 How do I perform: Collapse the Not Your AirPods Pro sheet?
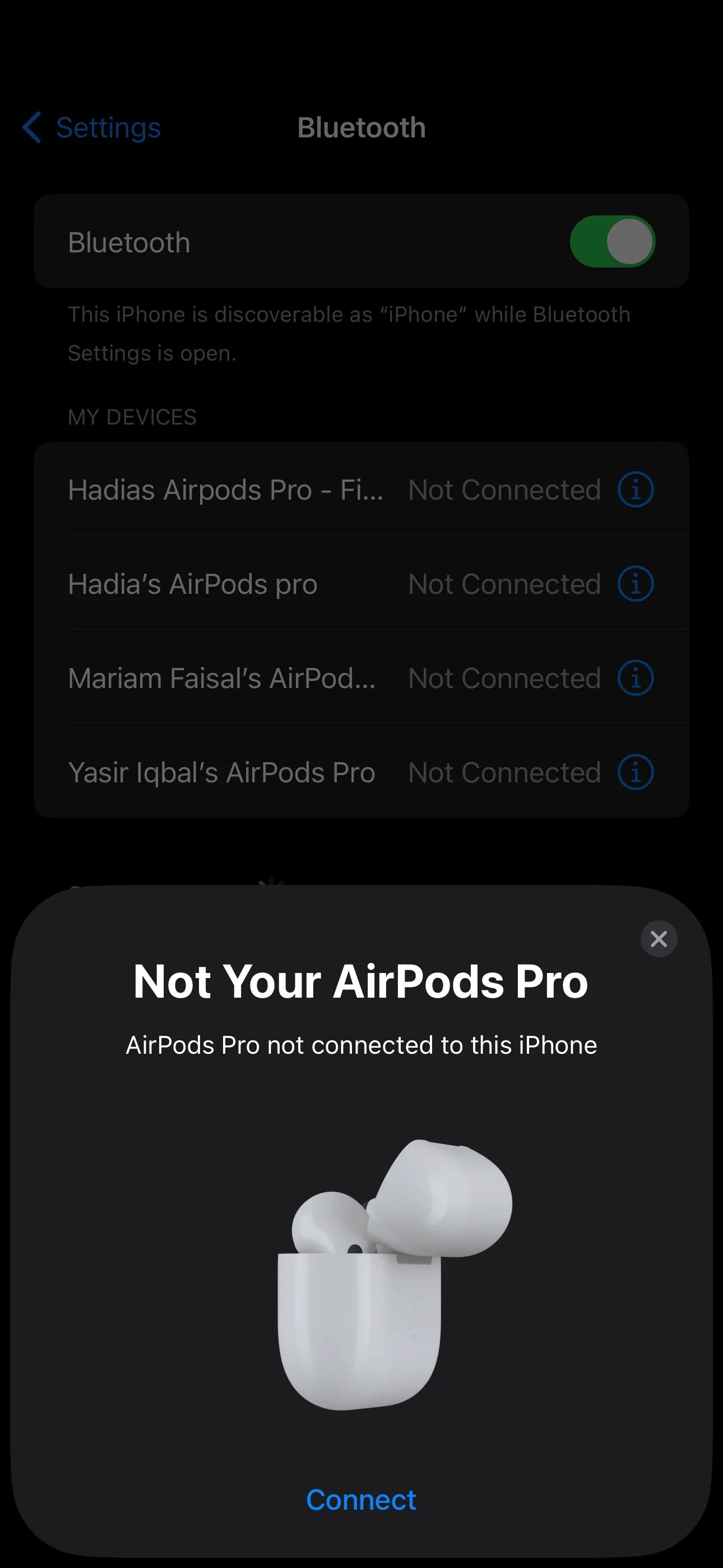659,939
